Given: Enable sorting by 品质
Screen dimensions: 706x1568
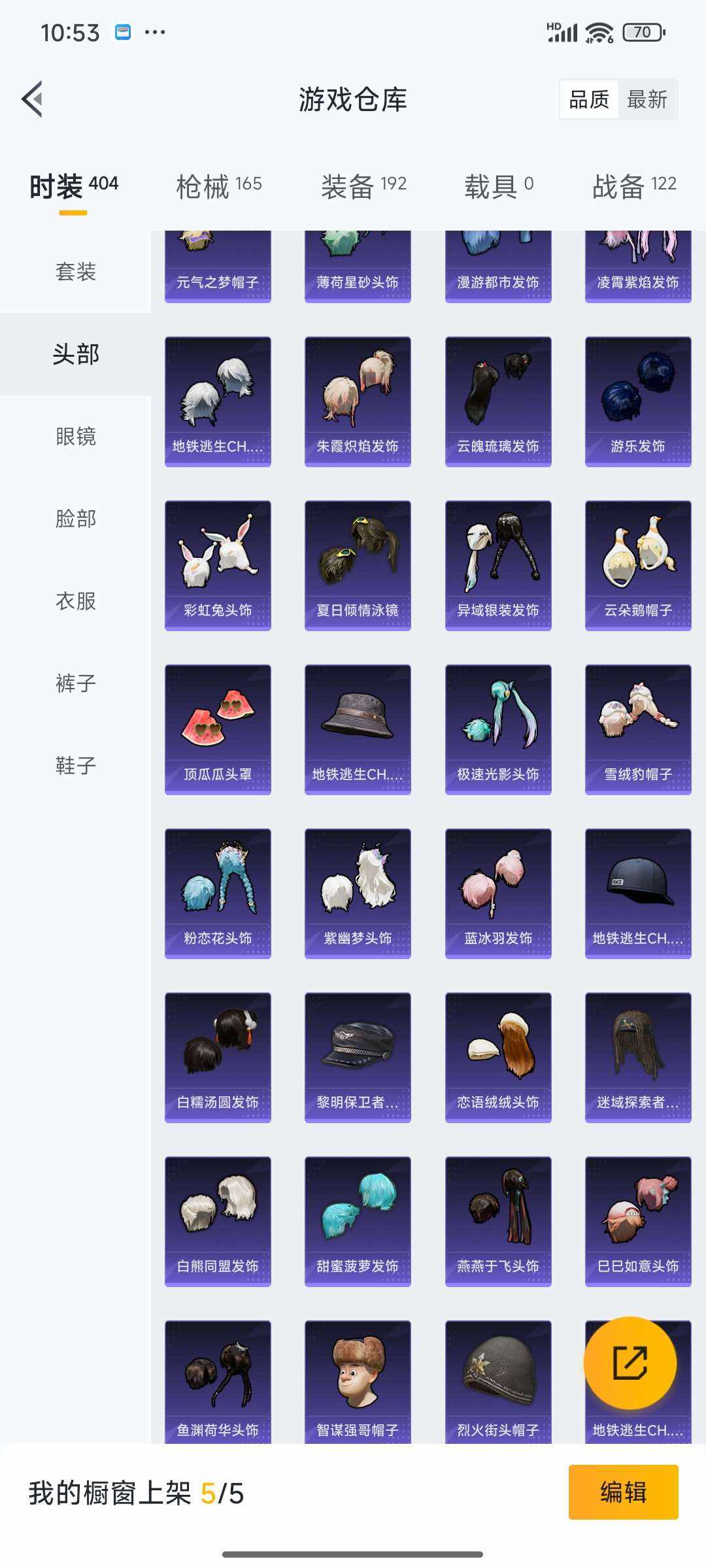Looking at the screenshot, I should point(588,99).
